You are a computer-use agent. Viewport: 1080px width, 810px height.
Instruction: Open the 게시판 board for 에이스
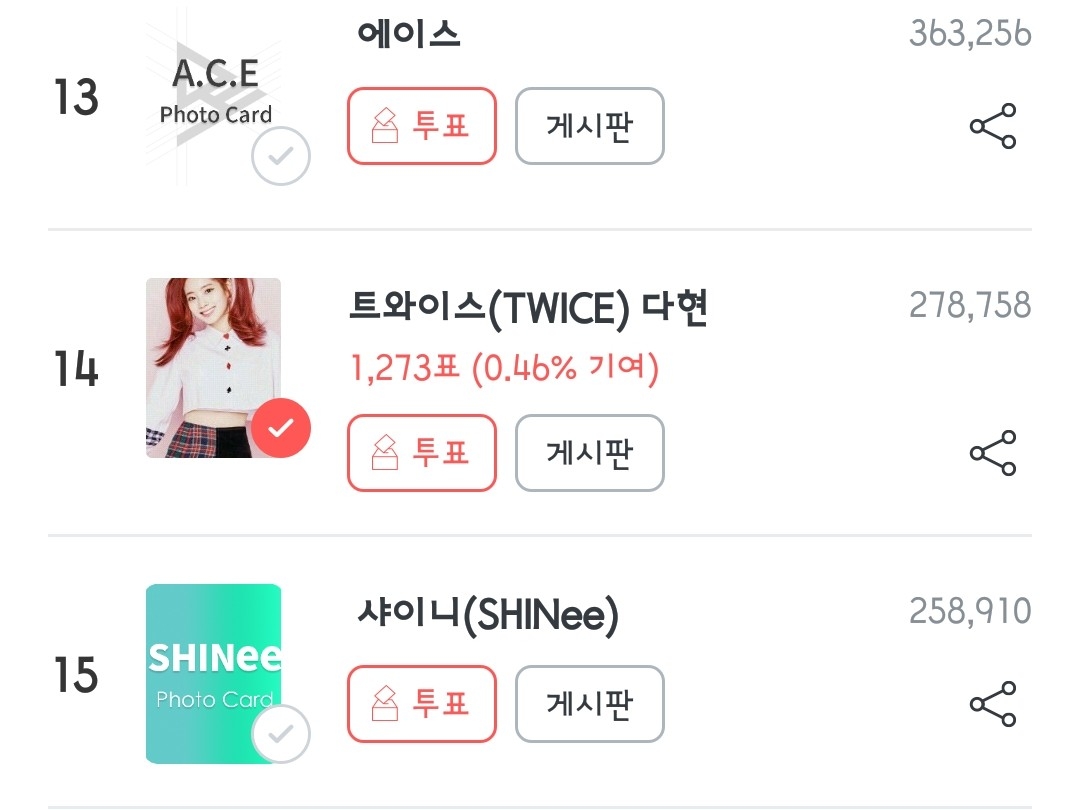[x=589, y=126]
